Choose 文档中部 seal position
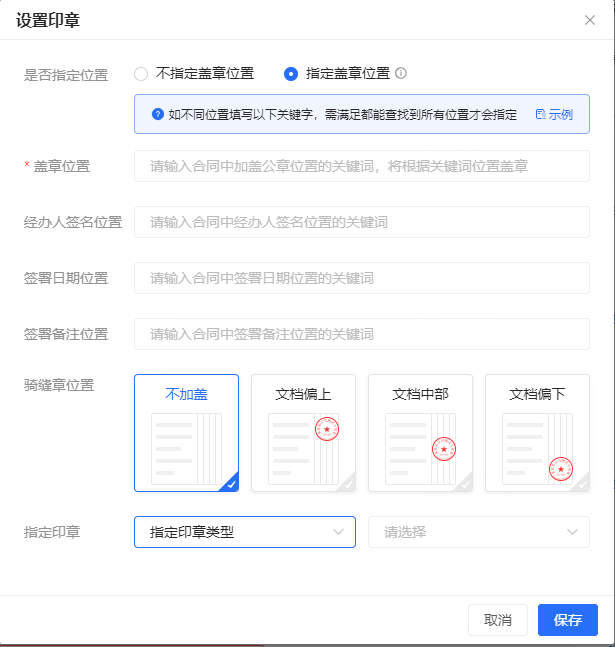This screenshot has height=647, width=615. [x=420, y=433]
